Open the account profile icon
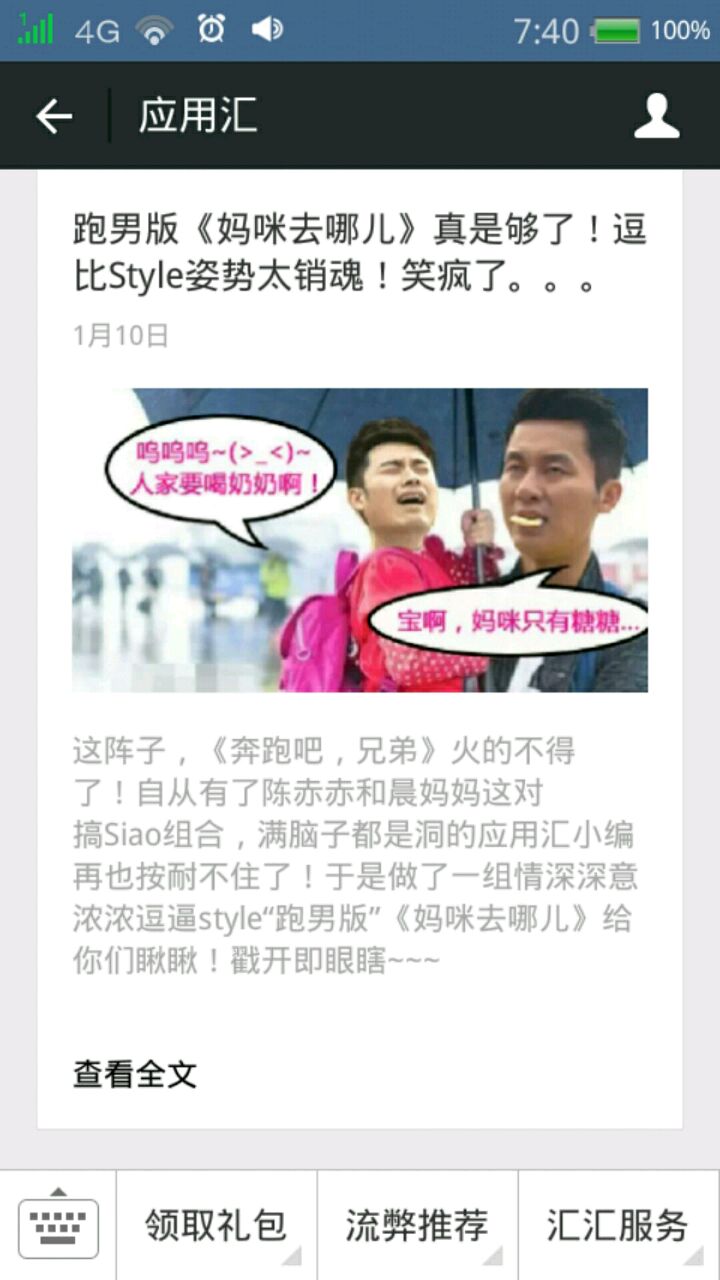Screen dimensions: 720x1280 [656, 117]
